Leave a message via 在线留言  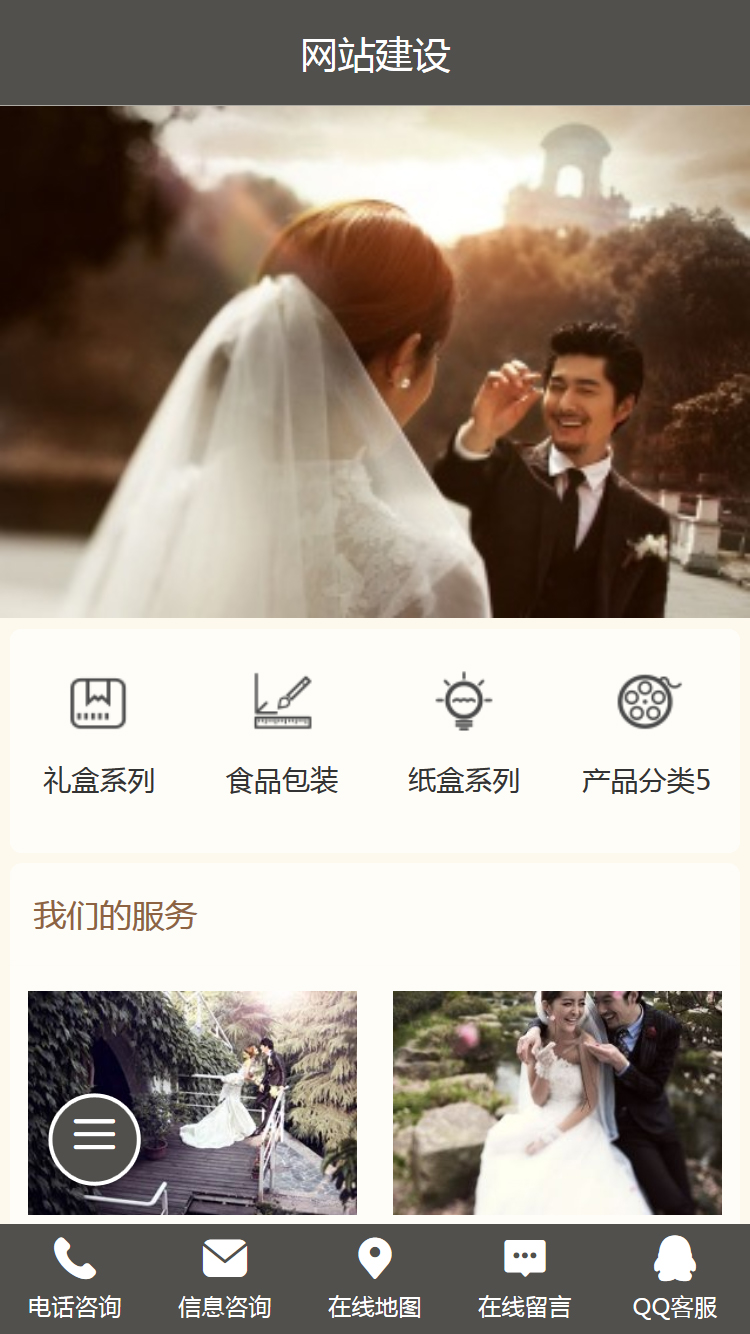525,1279
